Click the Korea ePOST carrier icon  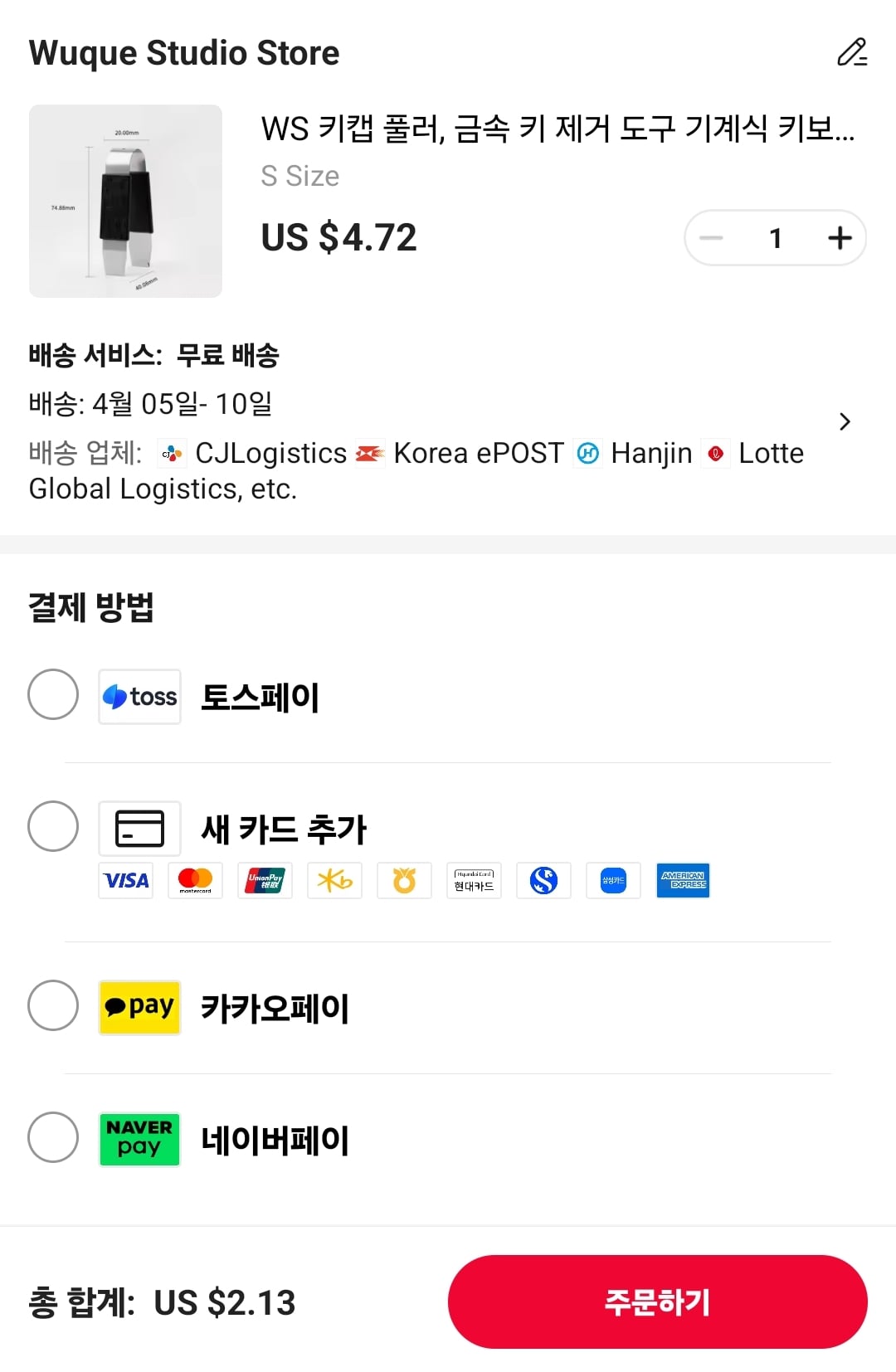point(372,453)
